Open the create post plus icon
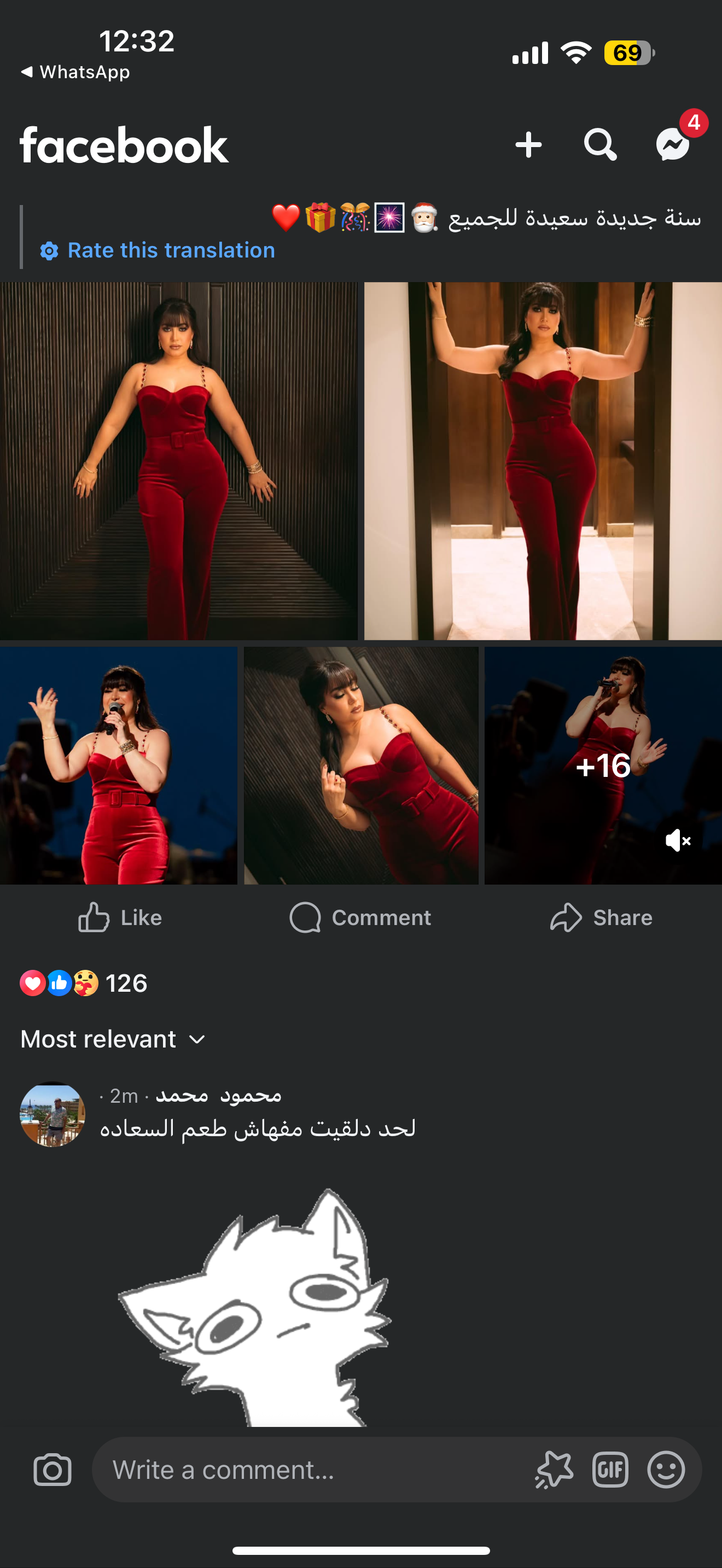This screenshot has width=722, height=1568. pos(528,145)
